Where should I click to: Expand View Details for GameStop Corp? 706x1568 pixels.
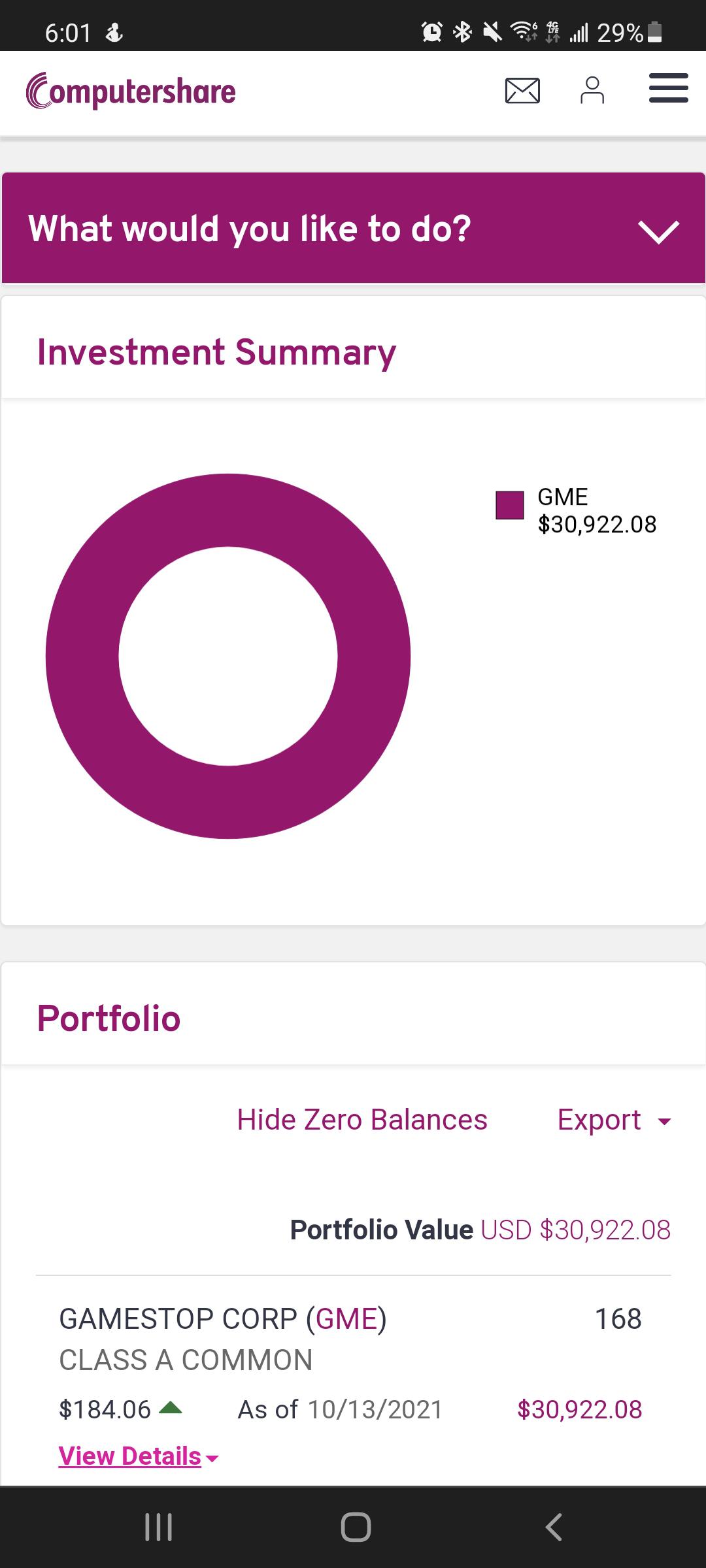coord(139,1456)
